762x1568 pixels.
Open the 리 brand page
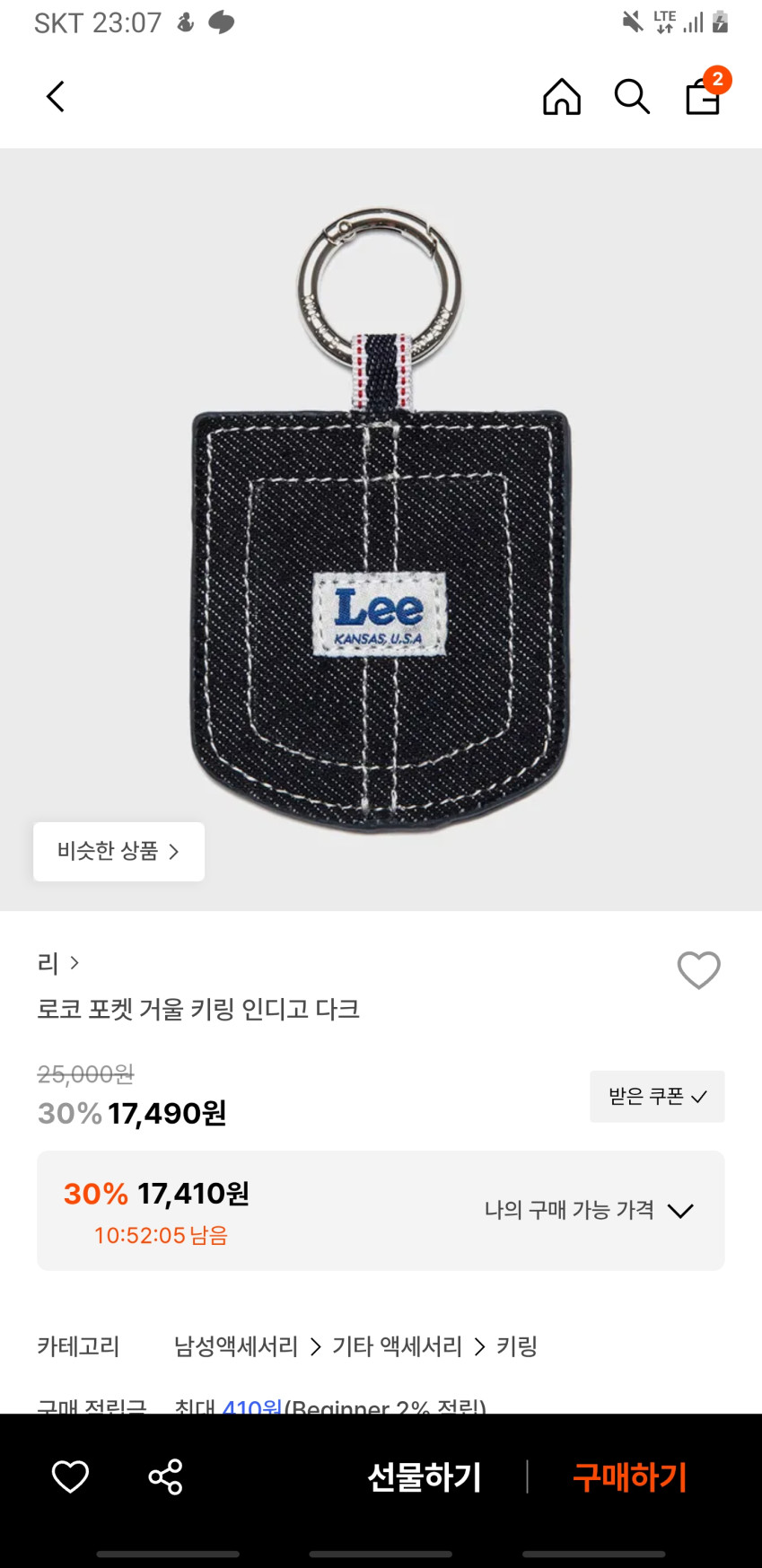pos(57,963)
